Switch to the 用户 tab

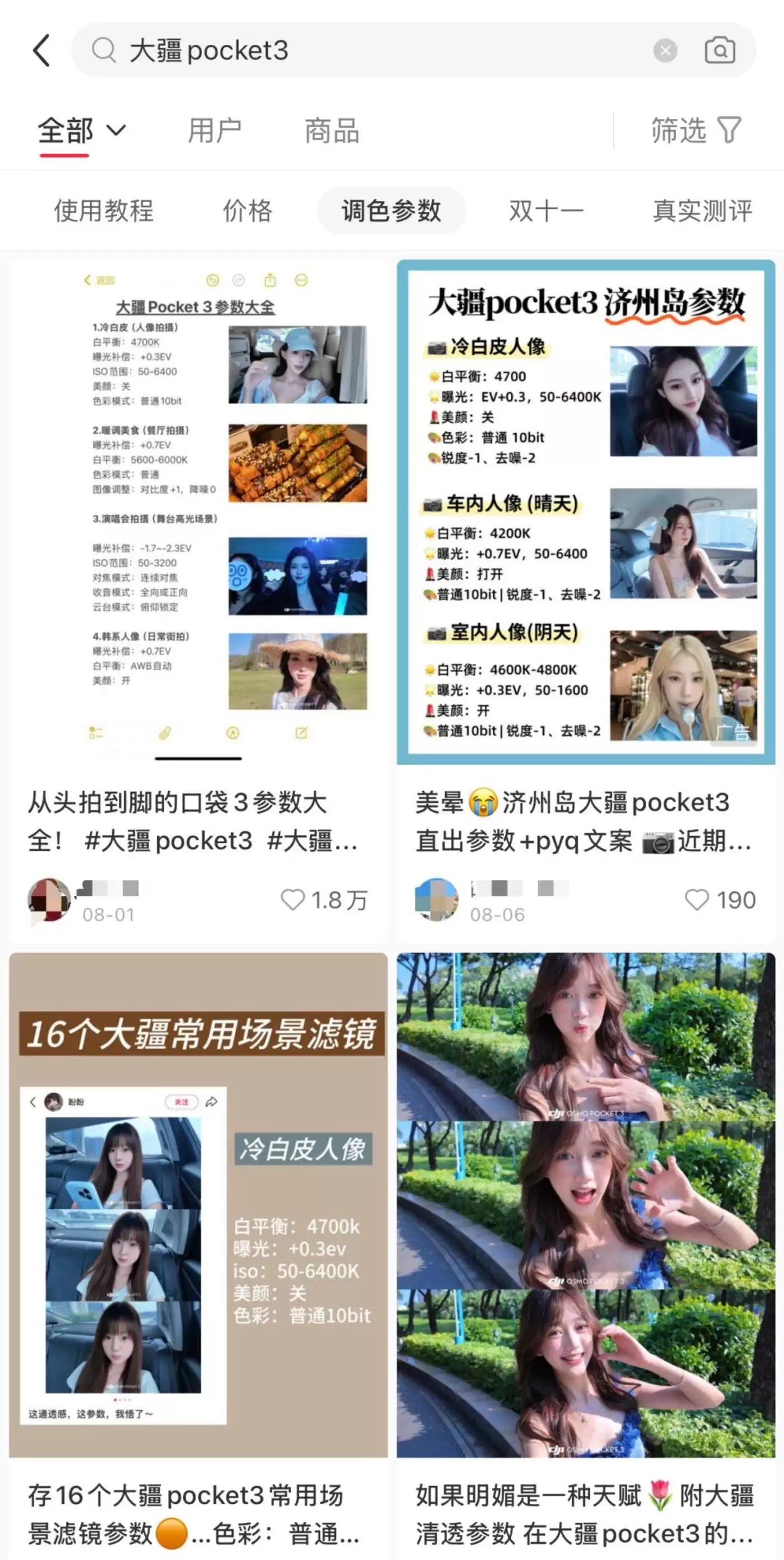[214, 131]
